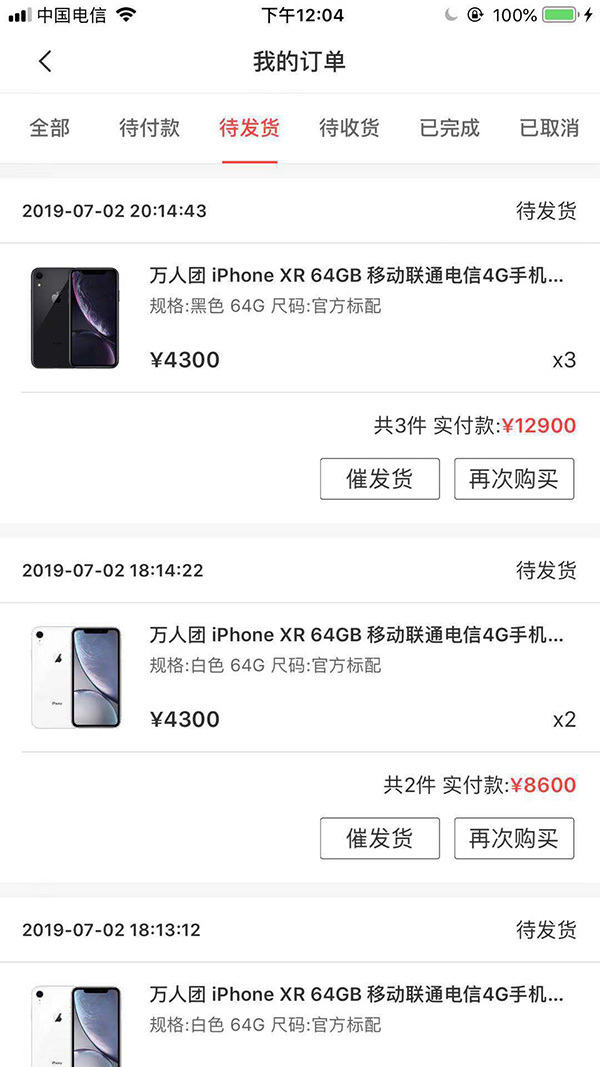Tap 再次购买 on the ¥8600 order

point(514,838)
